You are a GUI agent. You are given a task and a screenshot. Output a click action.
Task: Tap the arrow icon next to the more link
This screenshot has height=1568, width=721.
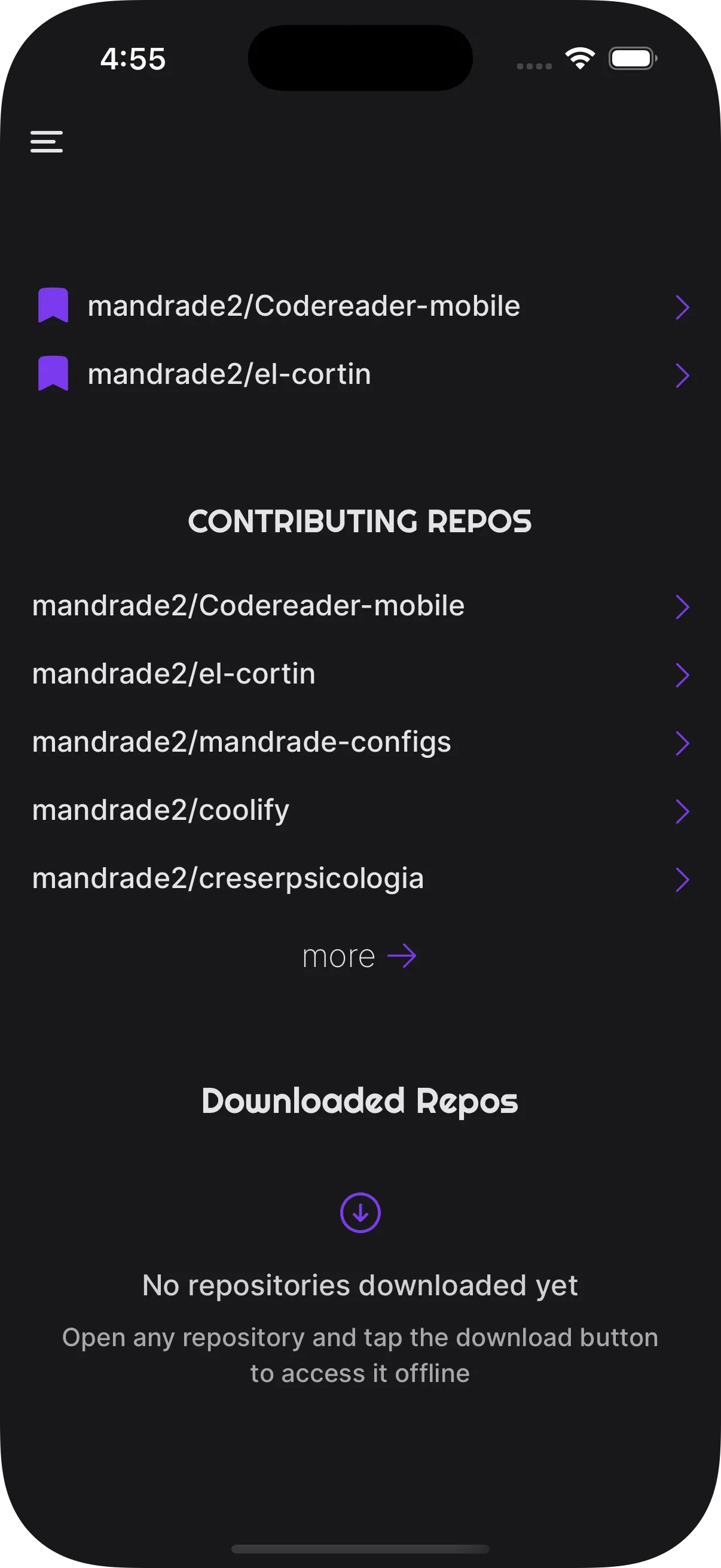coord(402,955)
